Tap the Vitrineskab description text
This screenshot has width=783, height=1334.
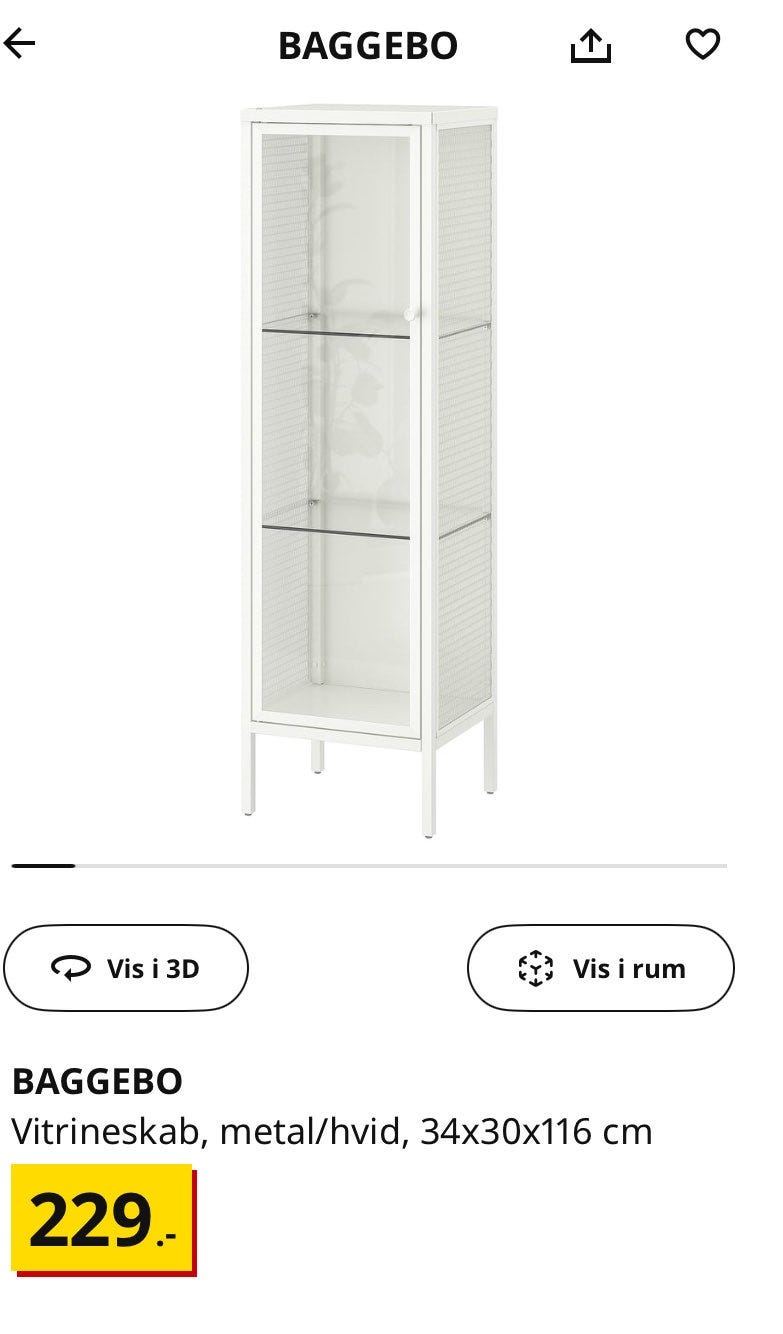120,1131
